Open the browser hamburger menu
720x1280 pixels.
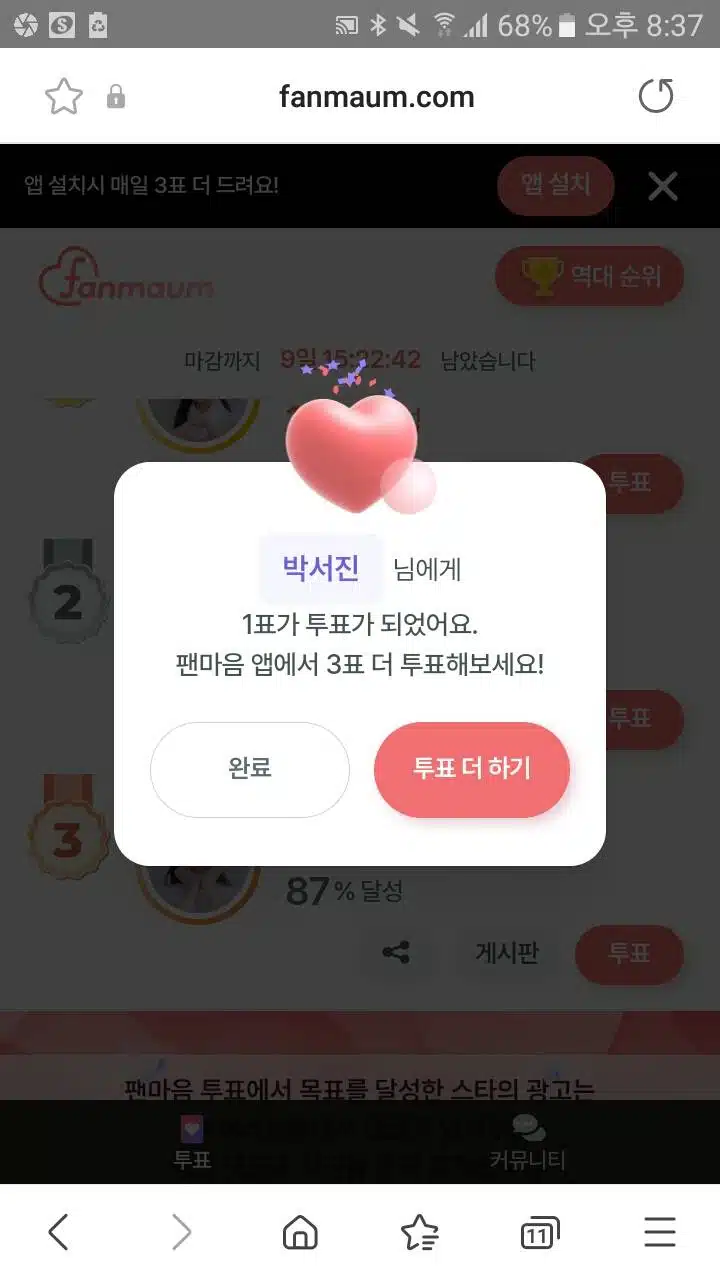coord(660,1233)
